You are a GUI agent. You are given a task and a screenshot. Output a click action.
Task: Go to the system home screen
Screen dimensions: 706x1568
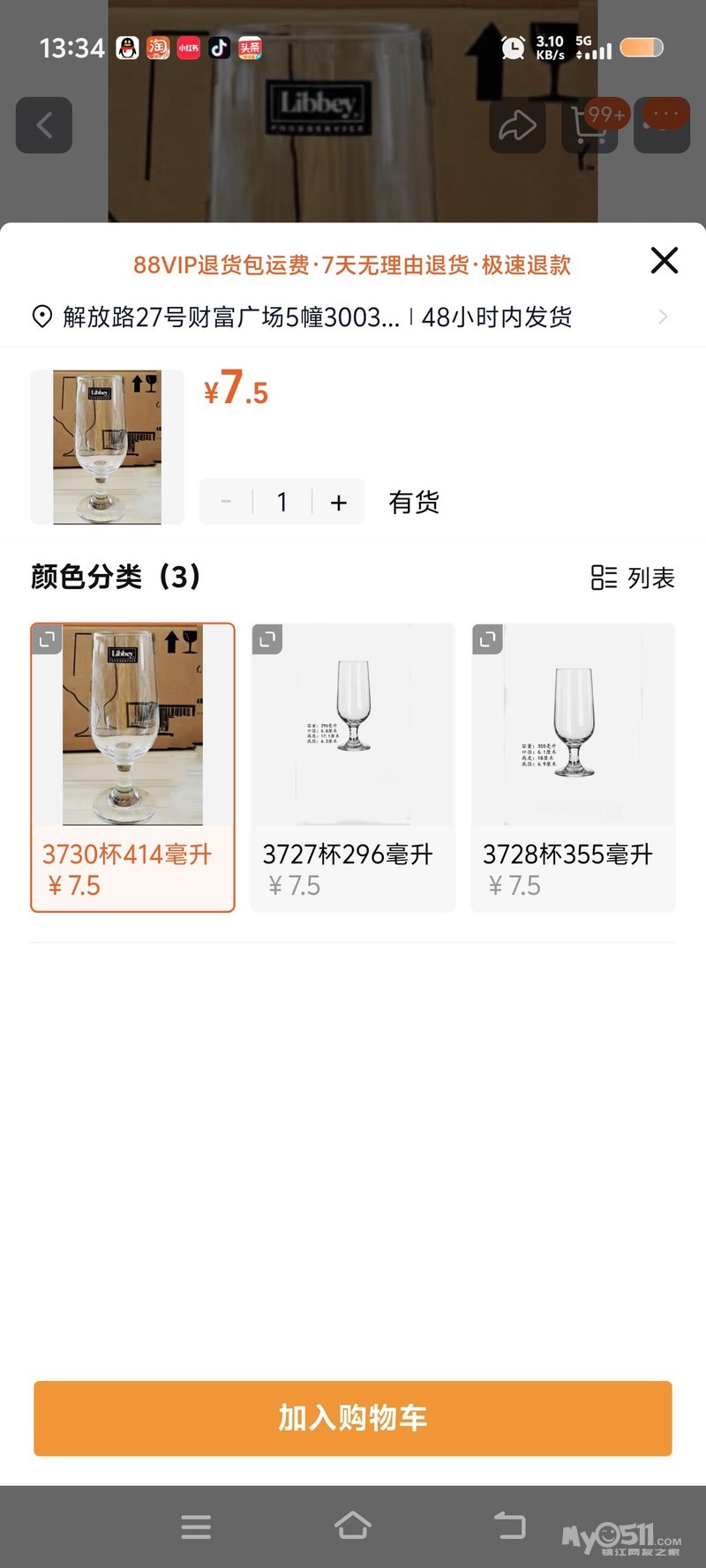point(353,1526)
